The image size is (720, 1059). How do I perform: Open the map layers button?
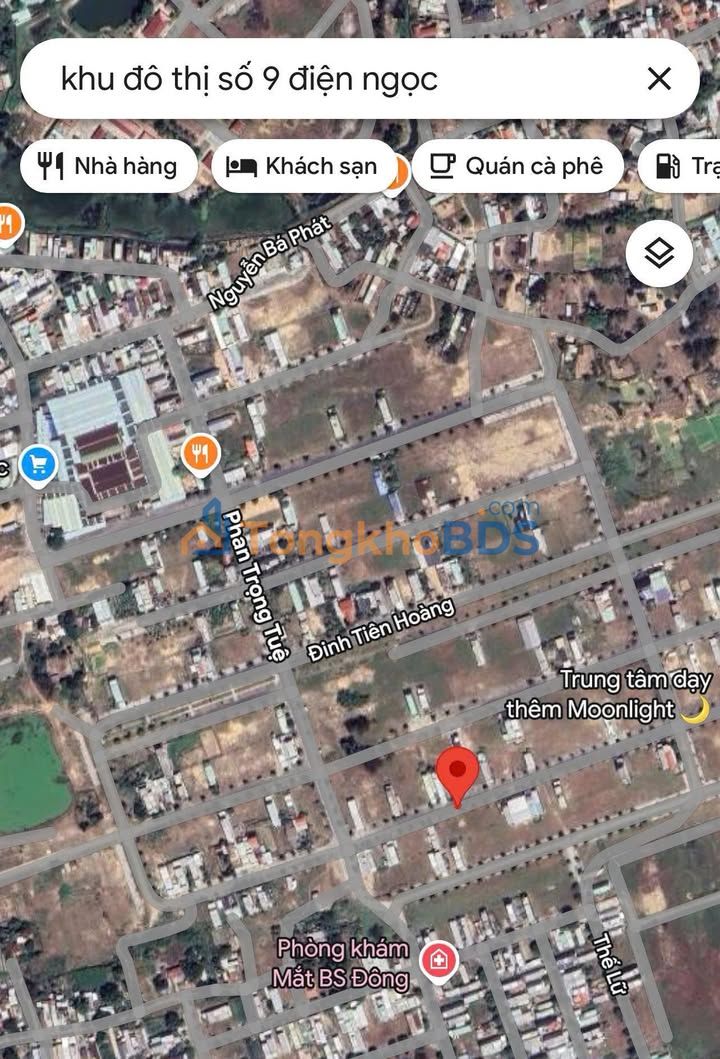coord(659,254)
